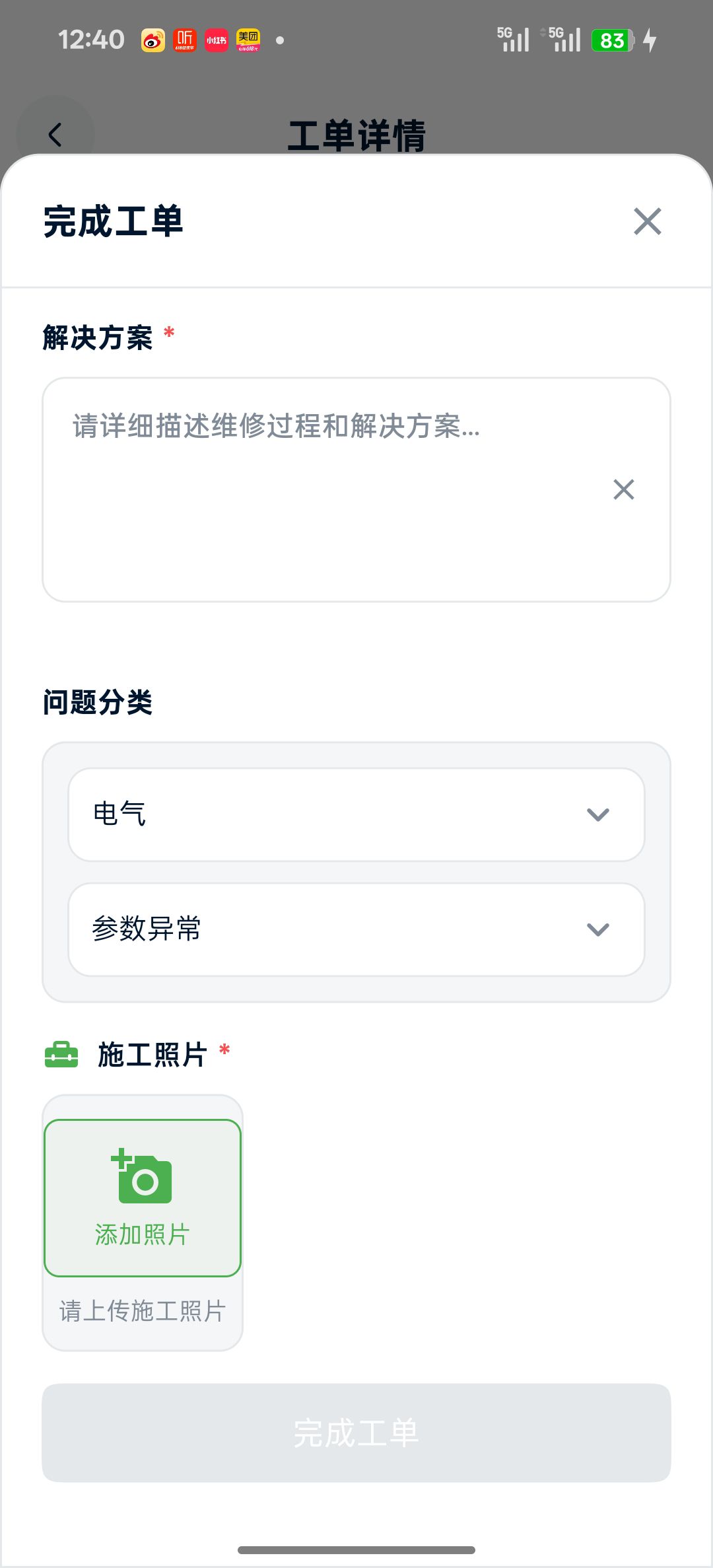Image resolution: width=713 pixels, height=1568 pixels.
Task: Open the 参数异常 sub-category dropdown
Action: tap(356, 929)
